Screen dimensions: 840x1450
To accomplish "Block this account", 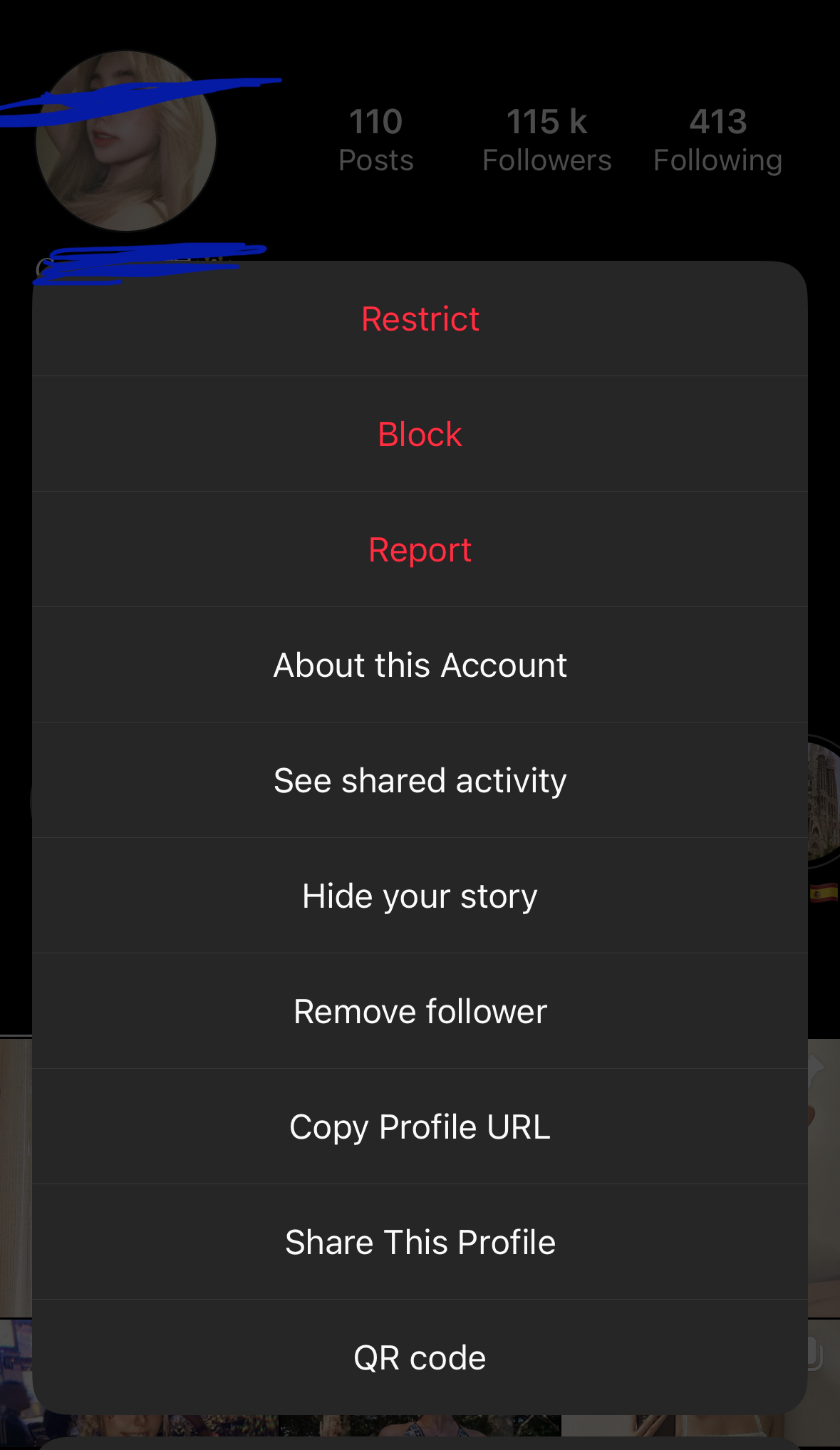I will tap(420, 434).
